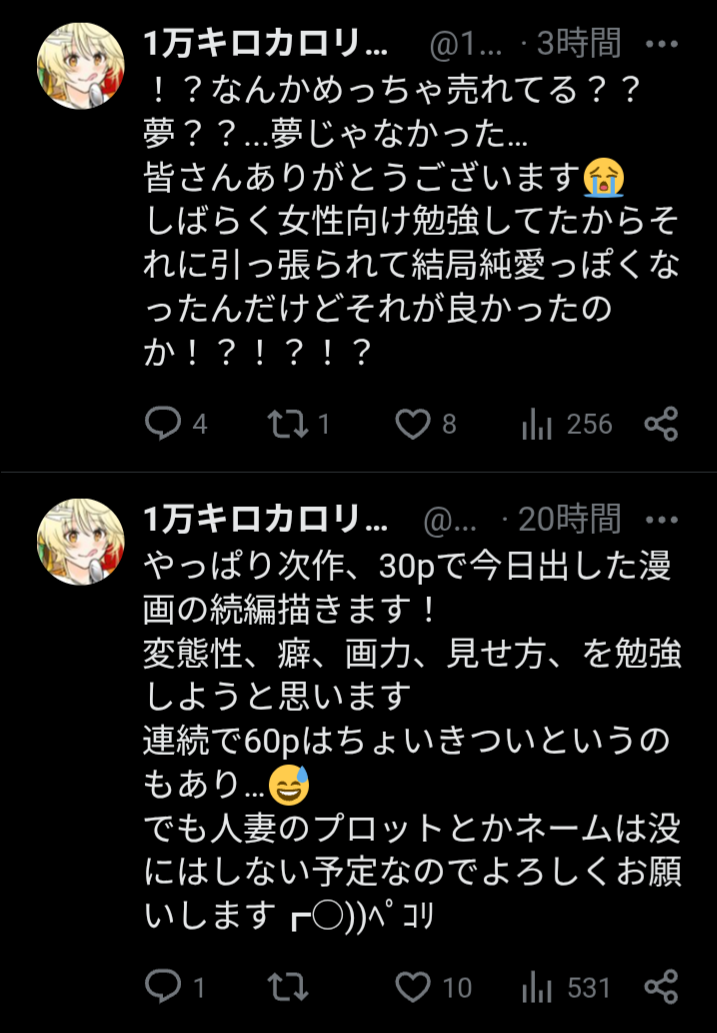Open overflow menu on the 3時間 post
This screenshot has height=1033, width=717.
pyautogui.click(x=661, y=46)
